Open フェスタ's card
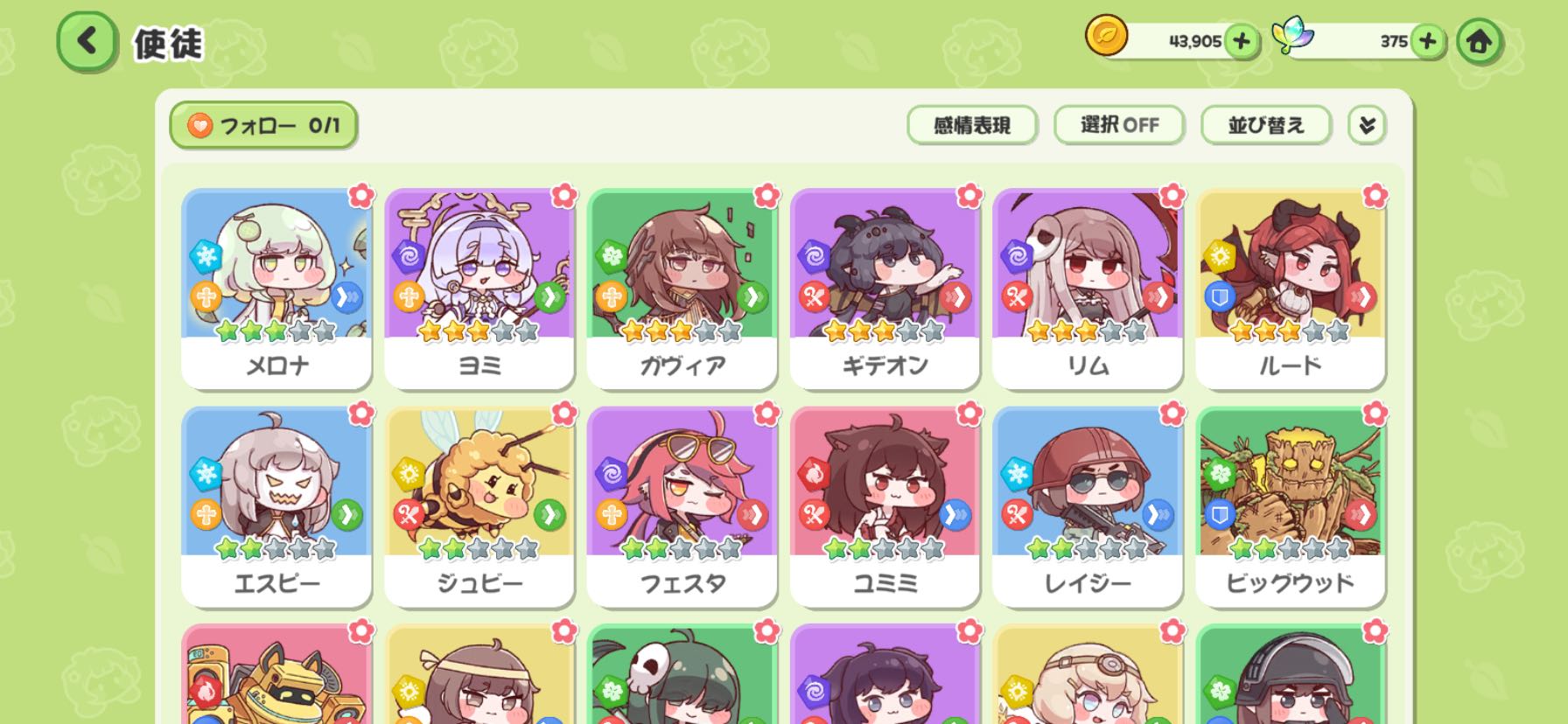This screenshot has height=724, width=1568. point(682,506)
